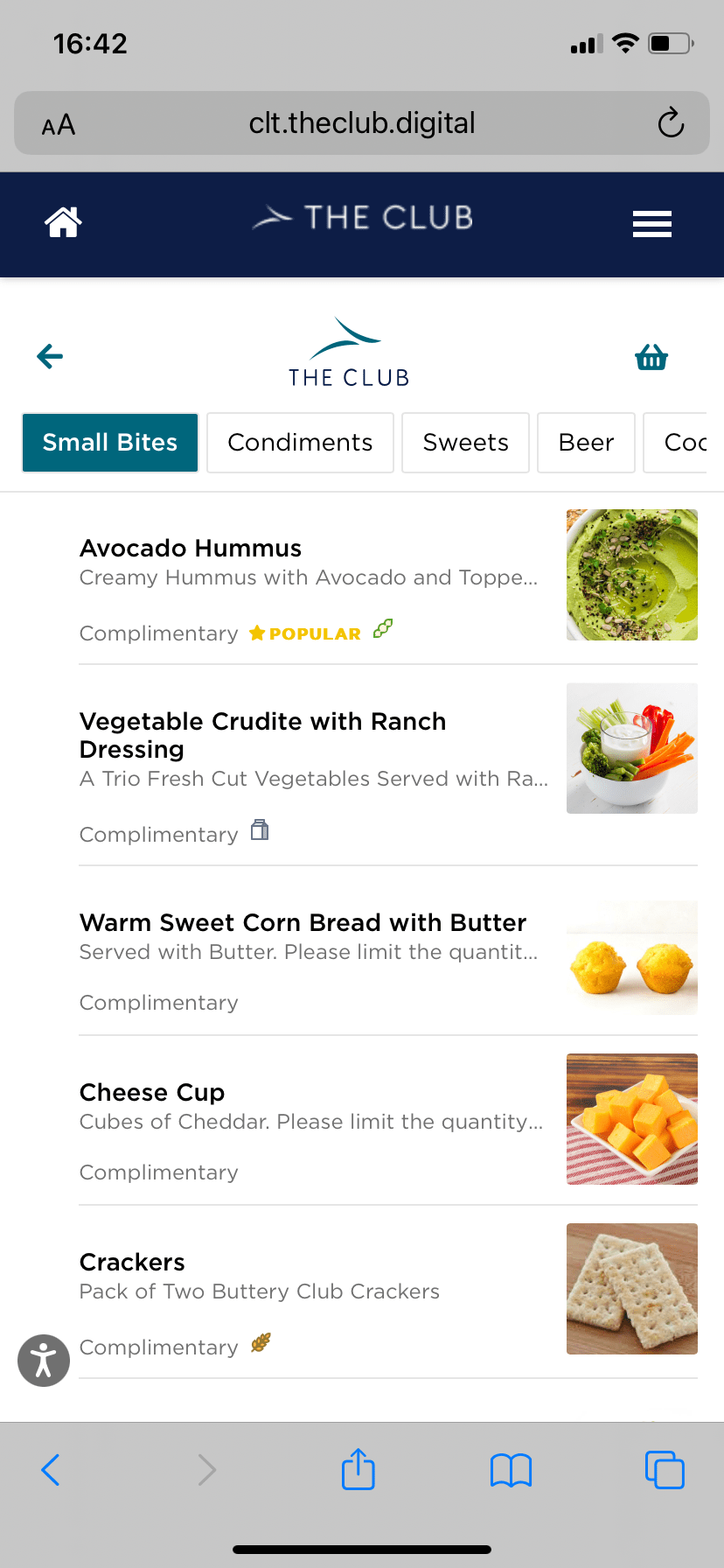Share this page from Safari toolbar
The height and width of the screenshot is (1568, 724).
[x=359, y=1469]
